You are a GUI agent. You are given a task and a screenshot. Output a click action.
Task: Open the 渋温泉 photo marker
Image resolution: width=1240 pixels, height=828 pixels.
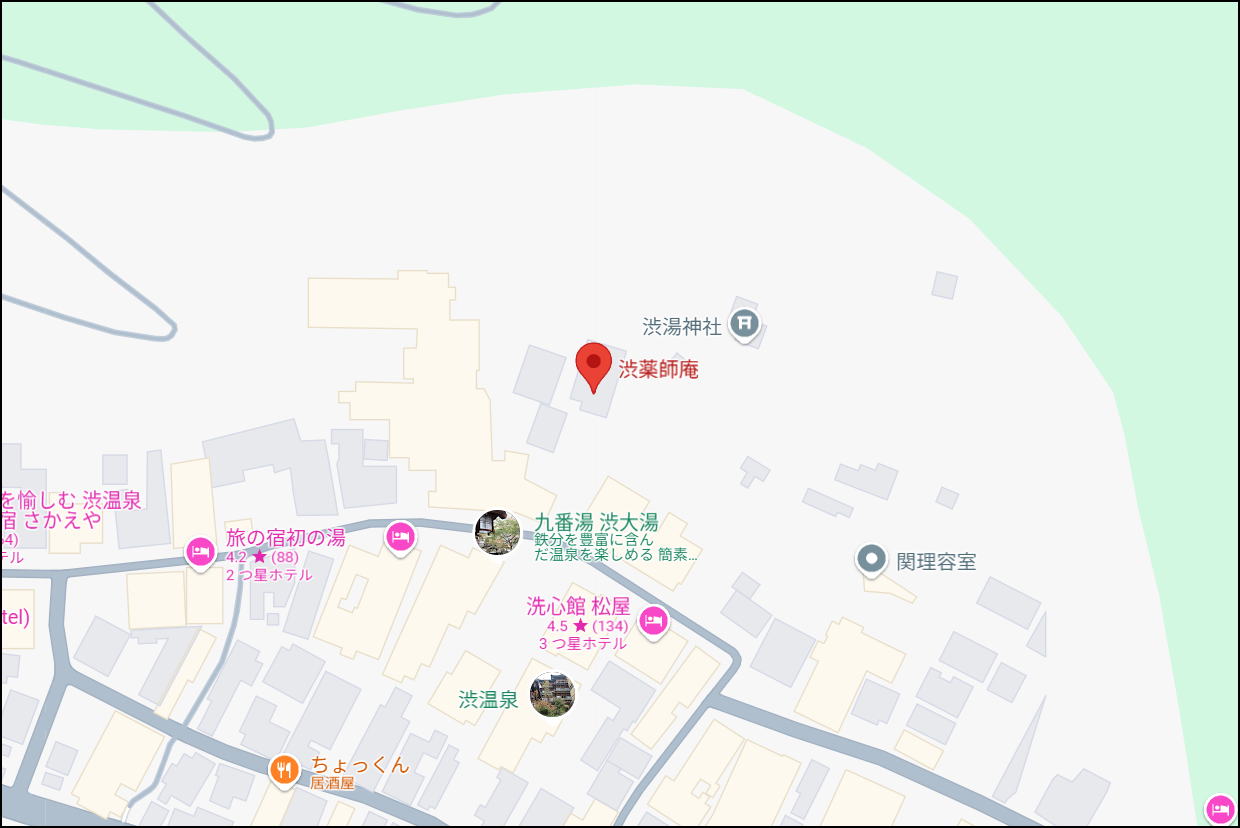[x=552, y=695]
